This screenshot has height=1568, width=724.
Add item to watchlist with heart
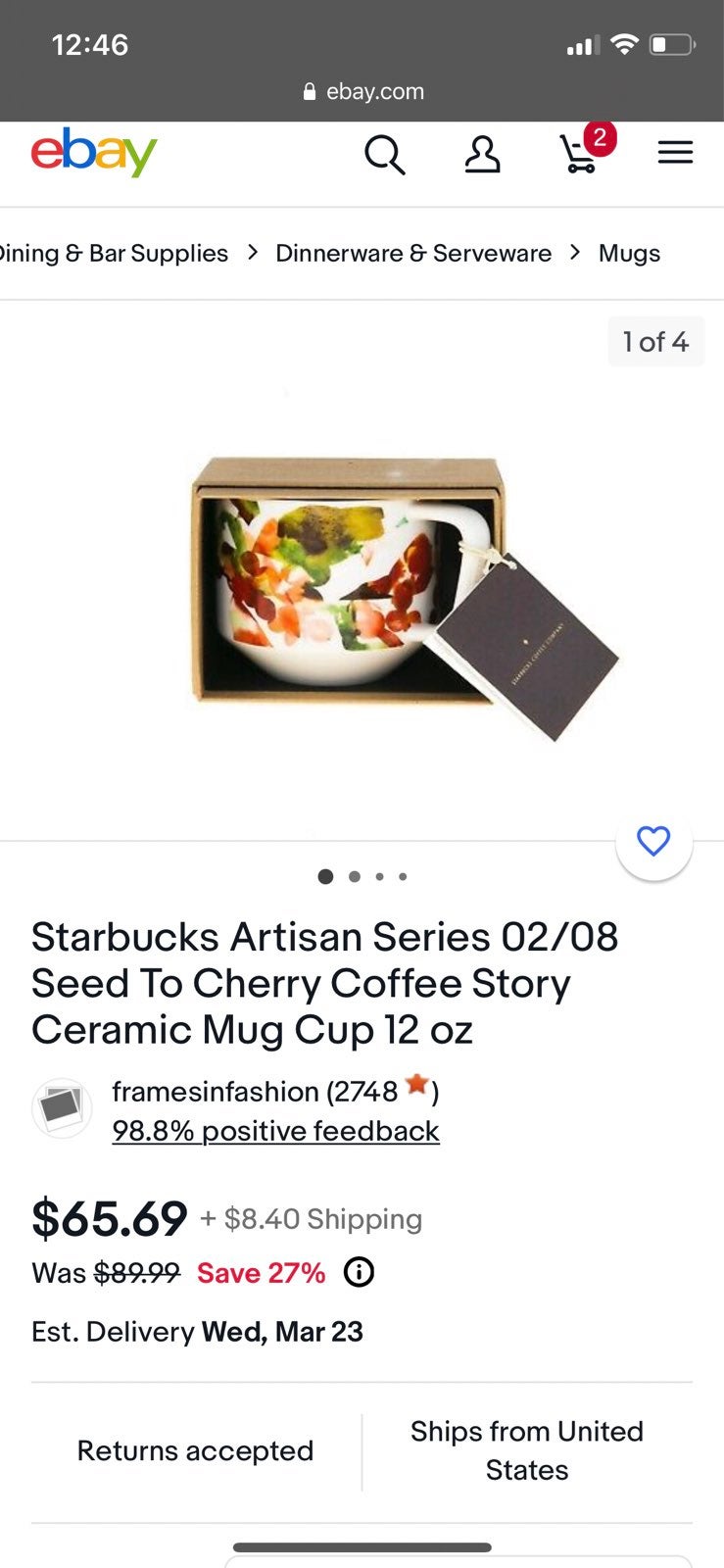point(653,841)
